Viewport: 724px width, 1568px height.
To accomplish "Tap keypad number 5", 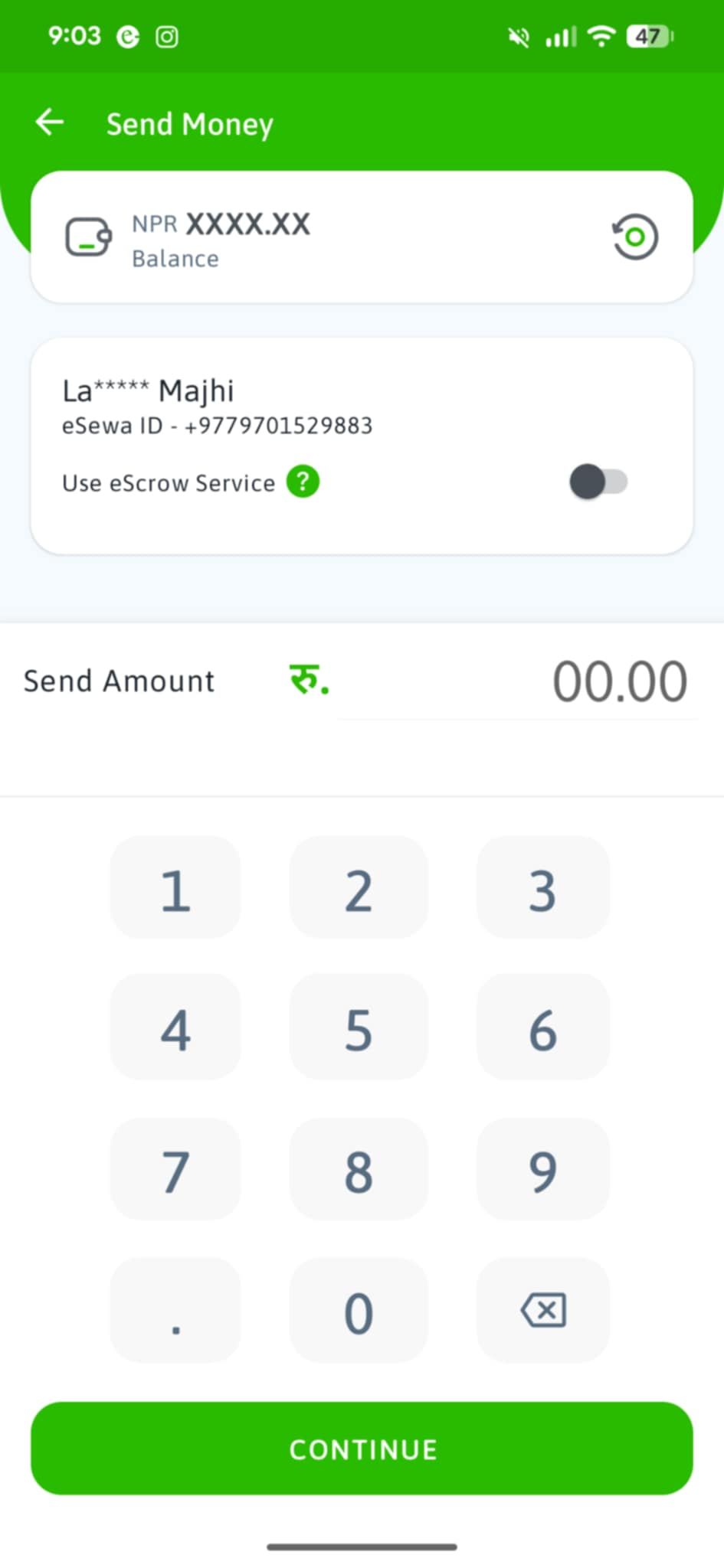I will pyautogui.click(x=359, y=1030).
